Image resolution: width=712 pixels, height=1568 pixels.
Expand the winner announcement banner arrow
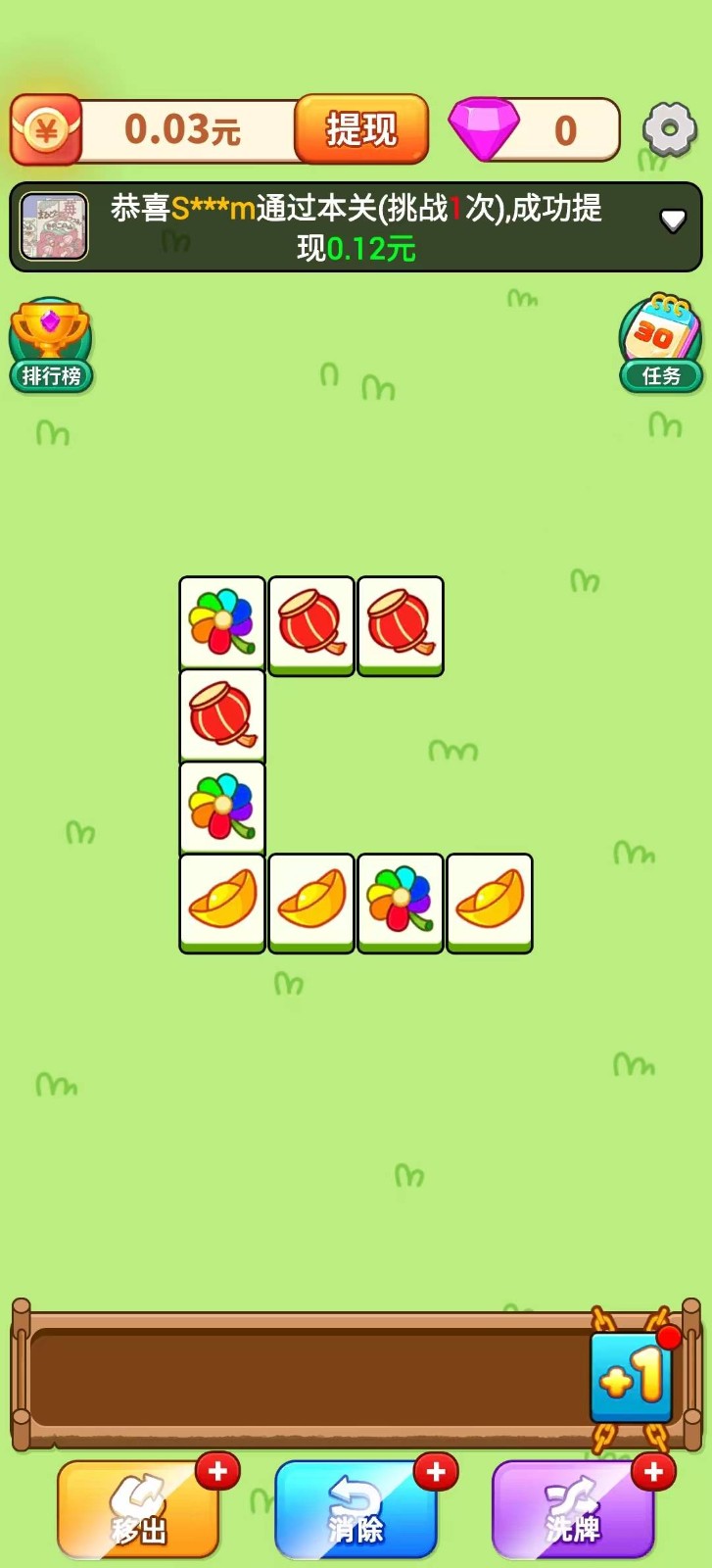pos(673,220)
